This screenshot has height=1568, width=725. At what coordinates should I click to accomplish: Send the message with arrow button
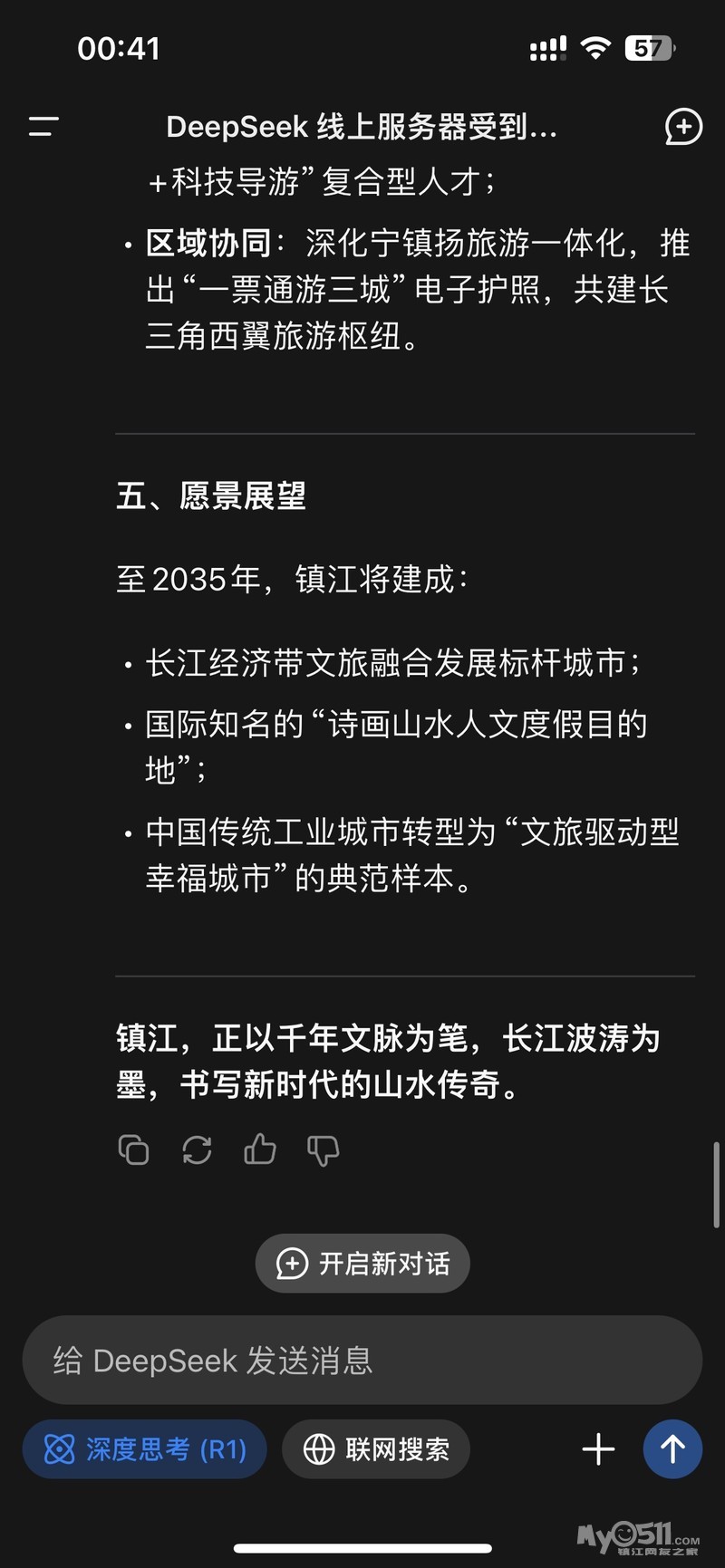tap(672, 1449)
